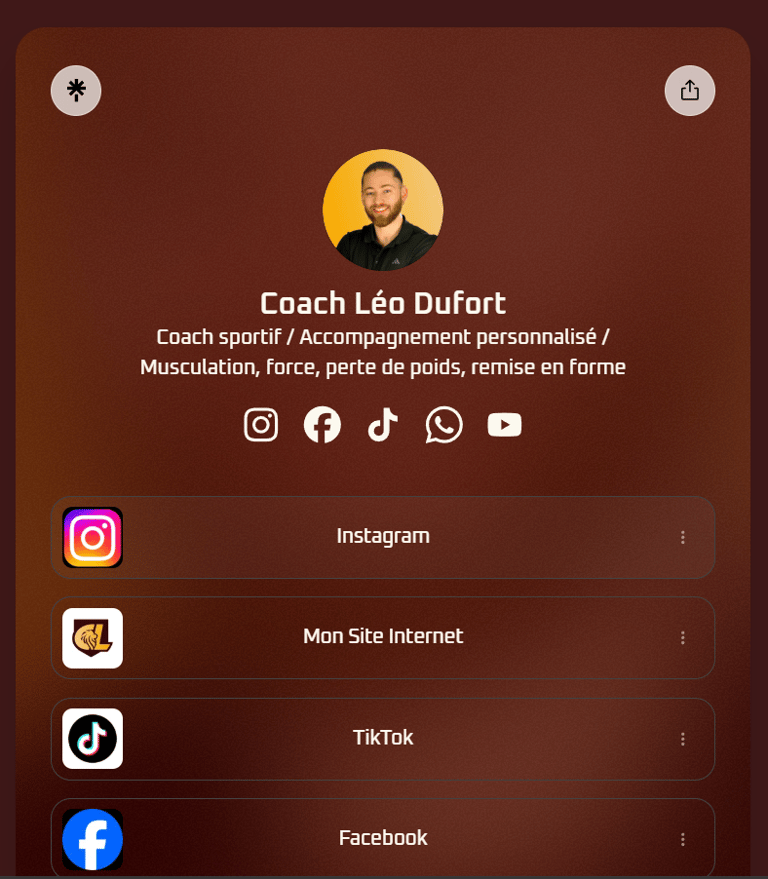Open more options on the Instagram card
Viewport: 768px width, 879px height.
tap(683, 537)
